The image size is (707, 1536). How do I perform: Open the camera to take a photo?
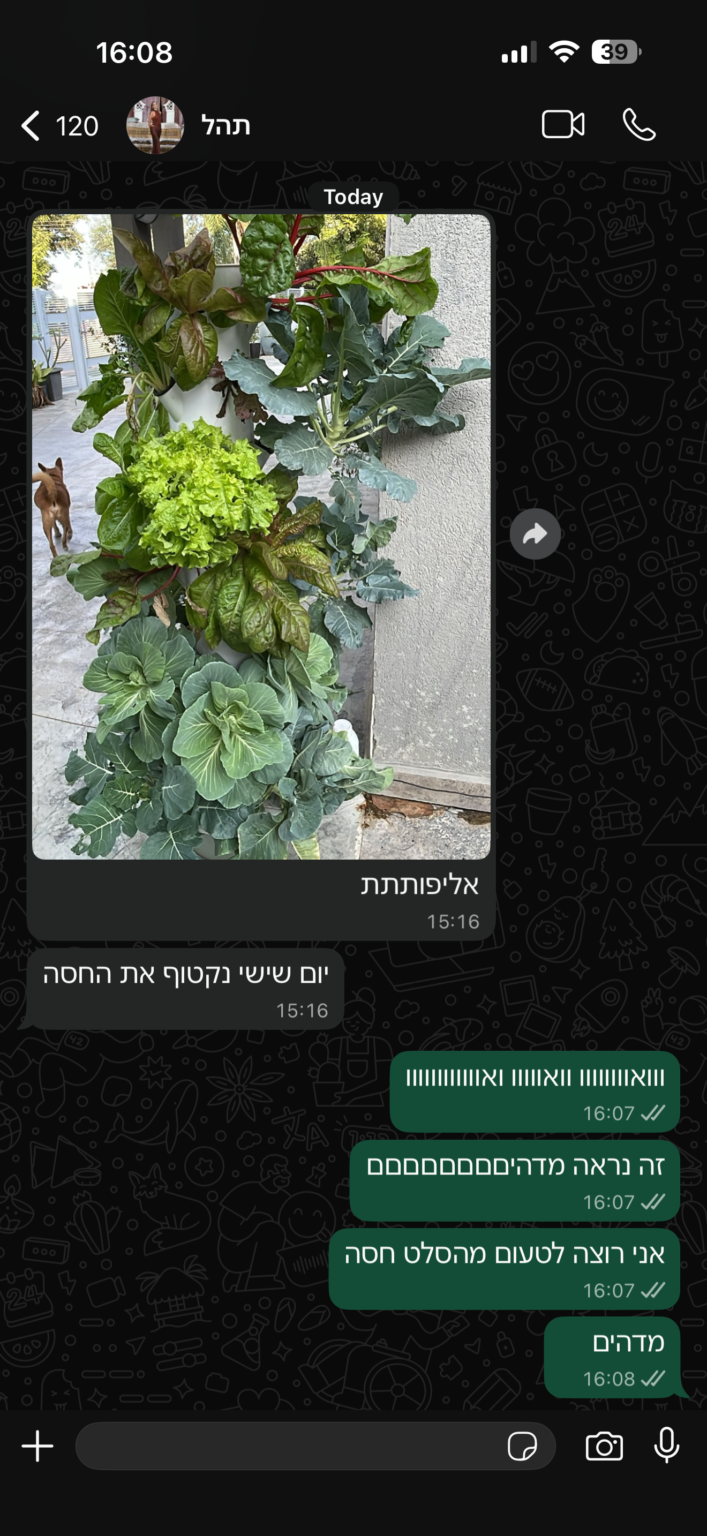click(604, 1446)
